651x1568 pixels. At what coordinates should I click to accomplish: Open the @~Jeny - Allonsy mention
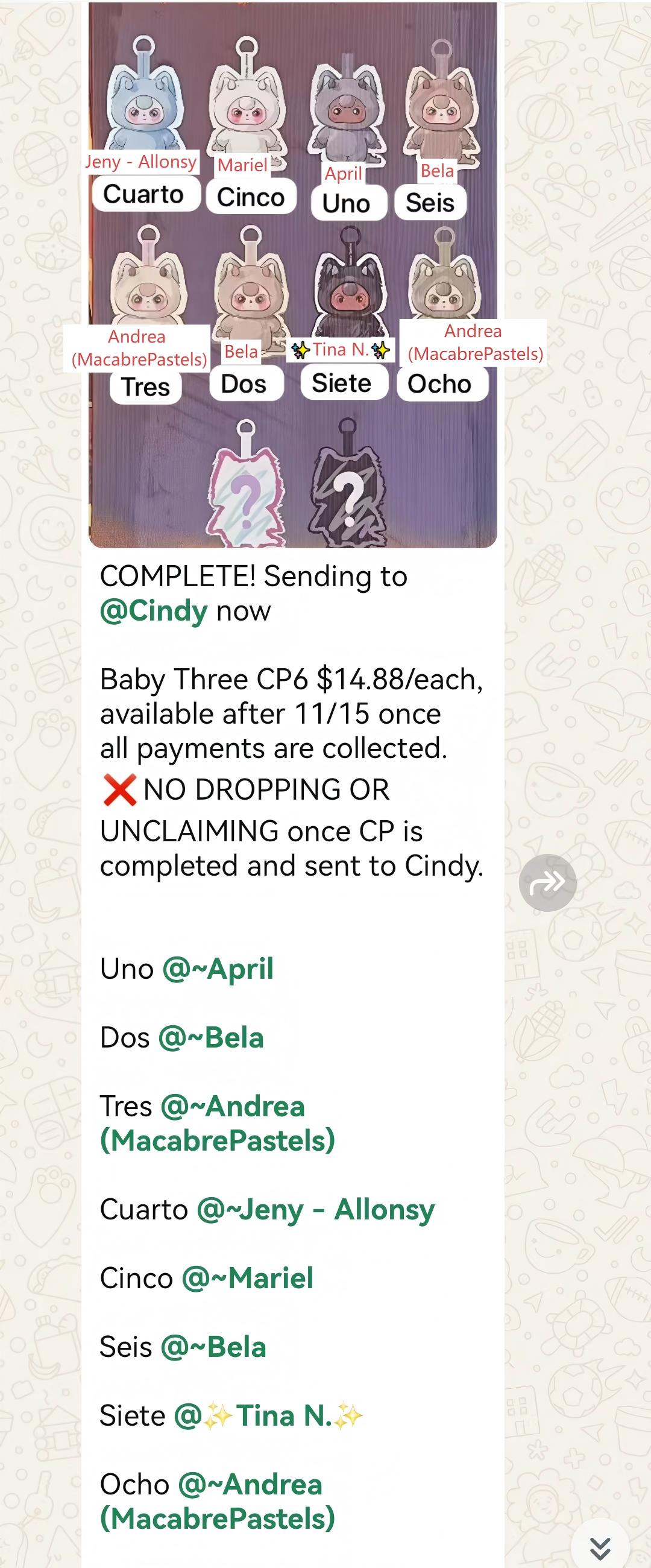[316, 1210]
